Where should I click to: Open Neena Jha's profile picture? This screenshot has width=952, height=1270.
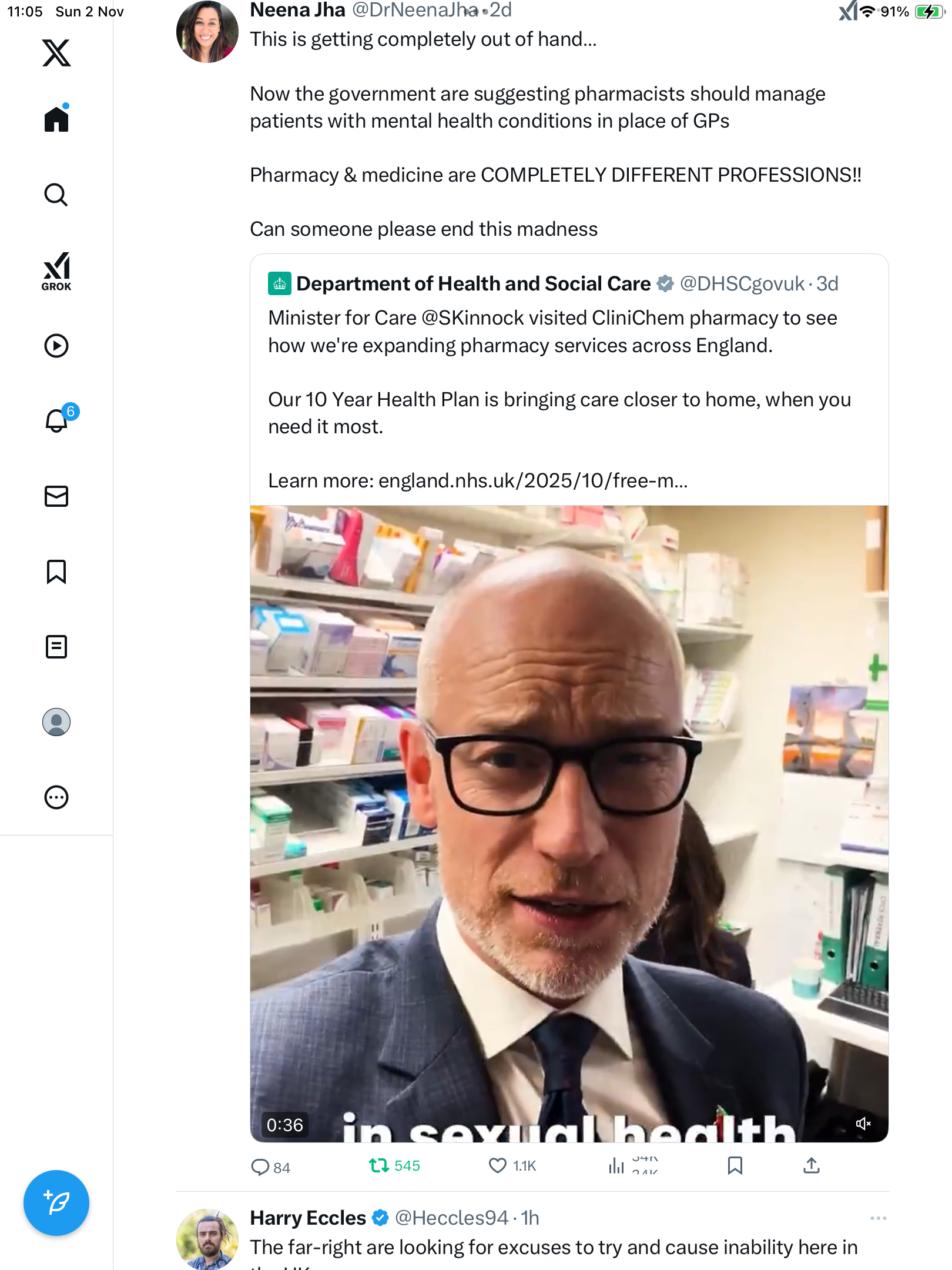207,32
